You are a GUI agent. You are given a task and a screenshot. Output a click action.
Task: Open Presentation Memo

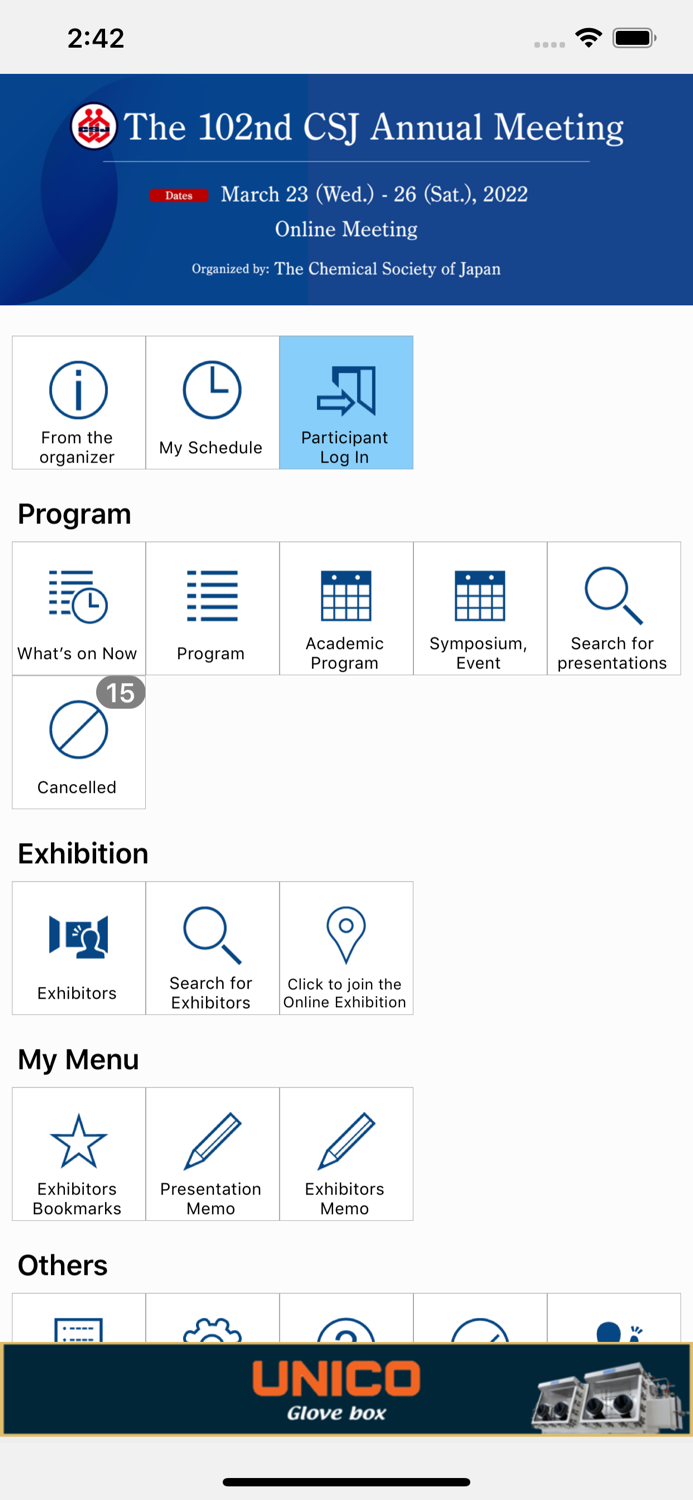point(212,1154)
